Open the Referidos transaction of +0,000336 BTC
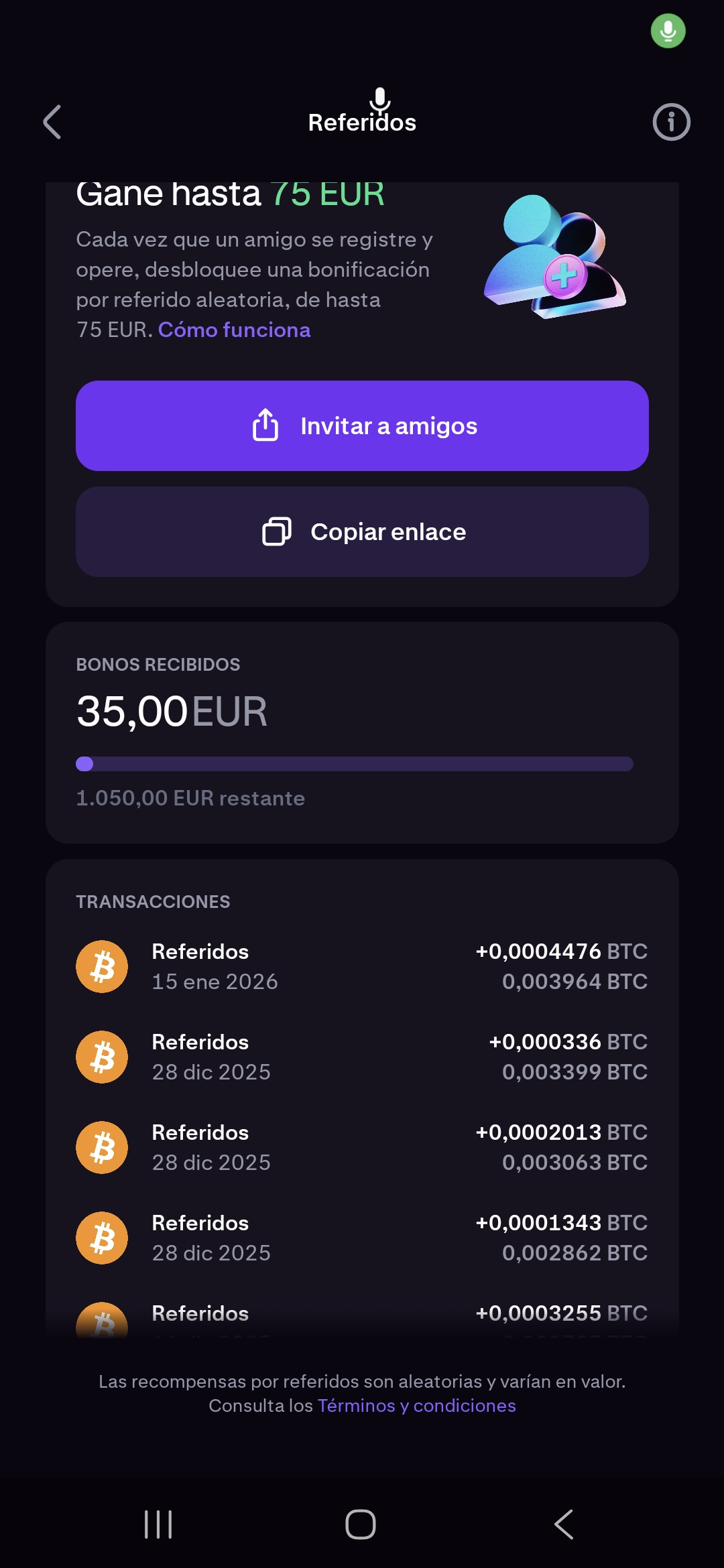The height and width of the screenshot is (1568, 724). (x=362, y=1057)
